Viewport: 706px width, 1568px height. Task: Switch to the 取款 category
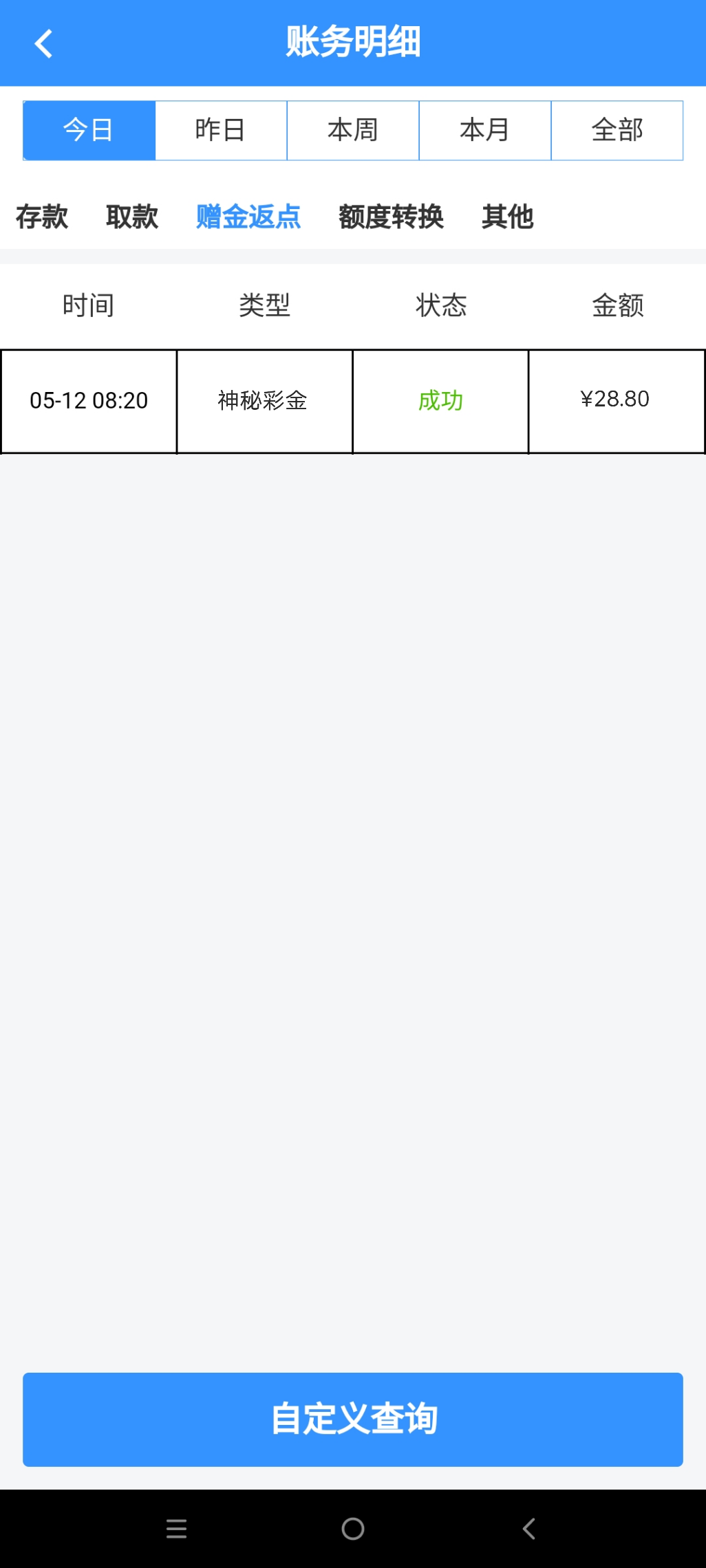(x=132, y=217)
